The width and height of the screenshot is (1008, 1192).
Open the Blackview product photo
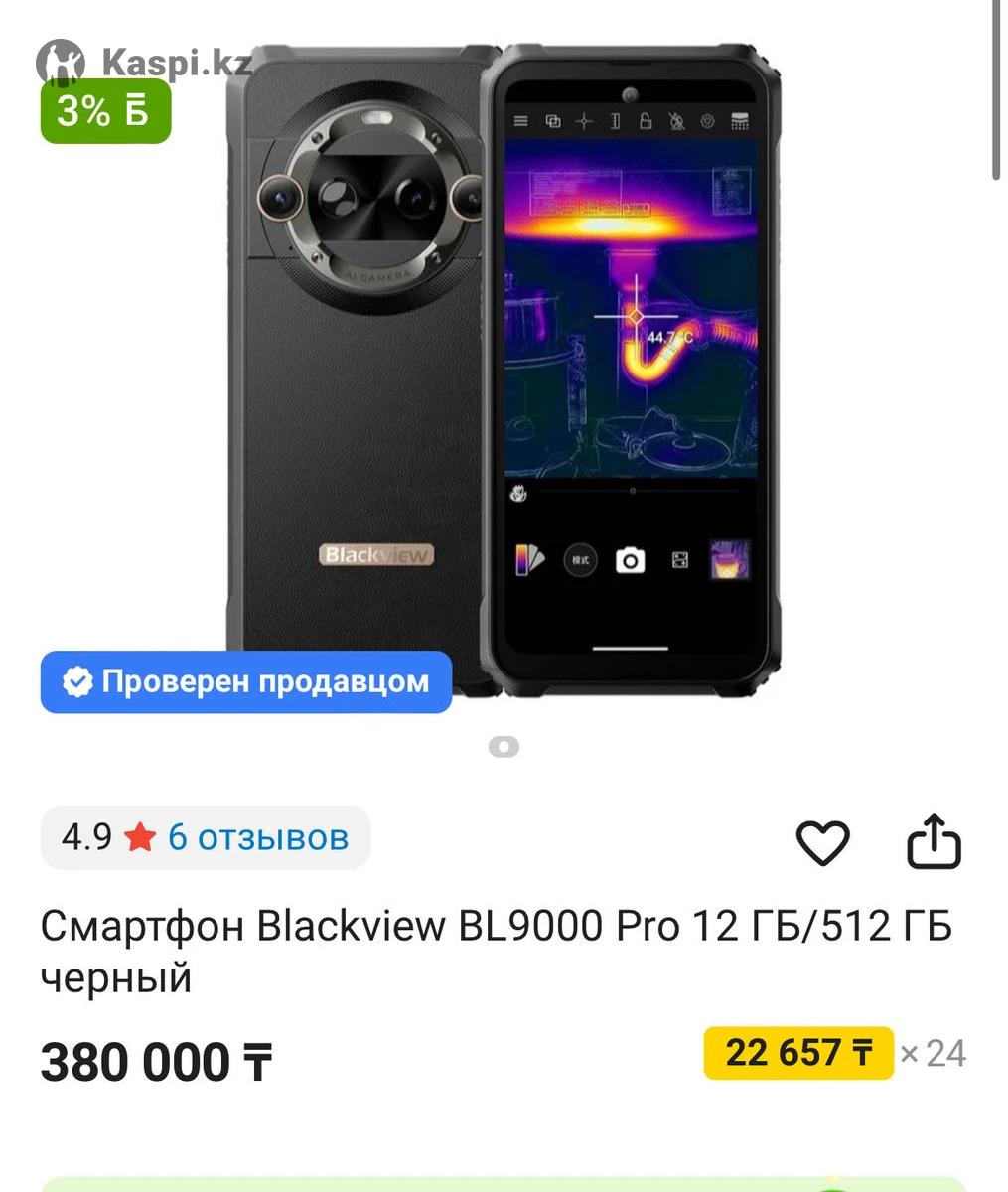coord(504,368)
